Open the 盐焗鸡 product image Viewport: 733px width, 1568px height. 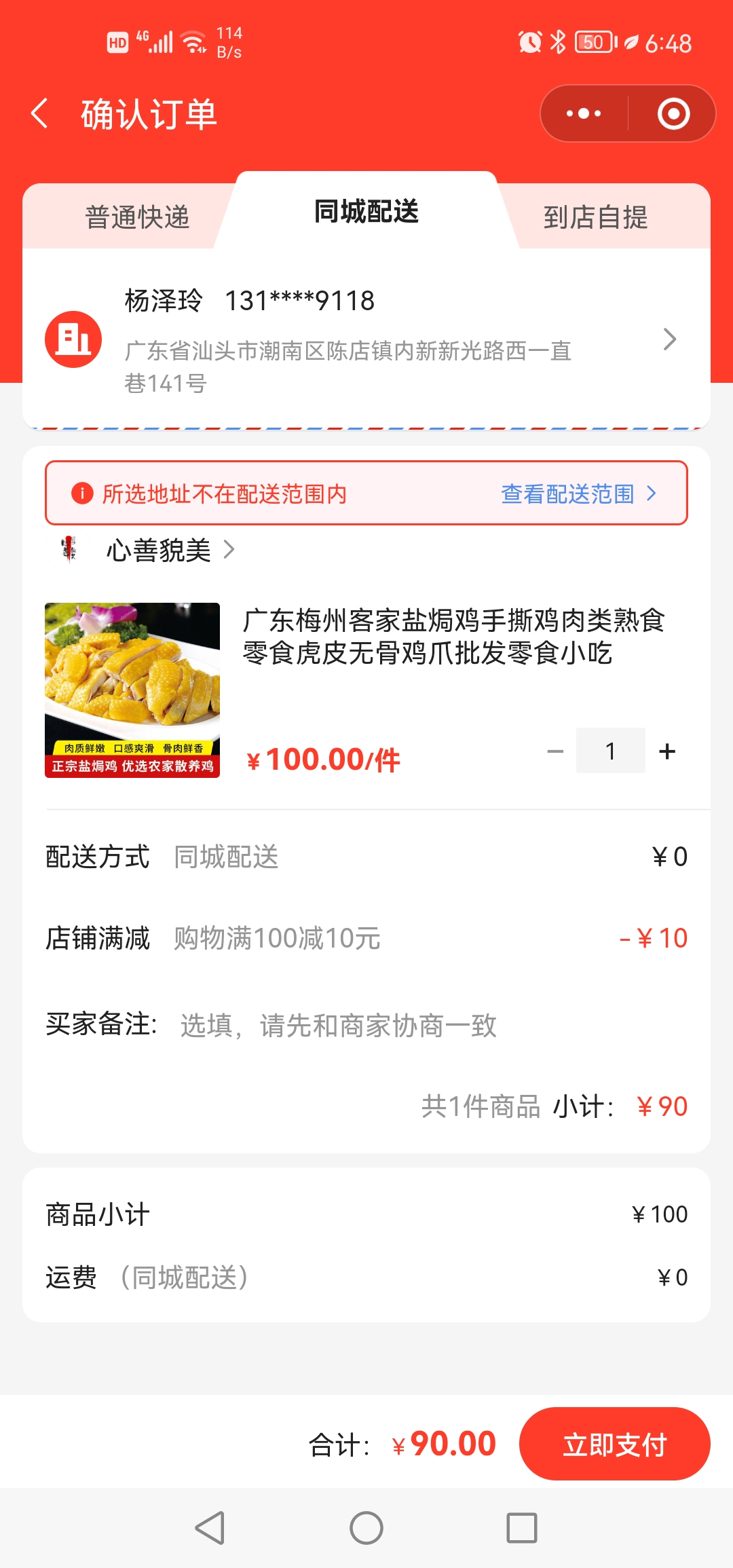coord(132,690)
